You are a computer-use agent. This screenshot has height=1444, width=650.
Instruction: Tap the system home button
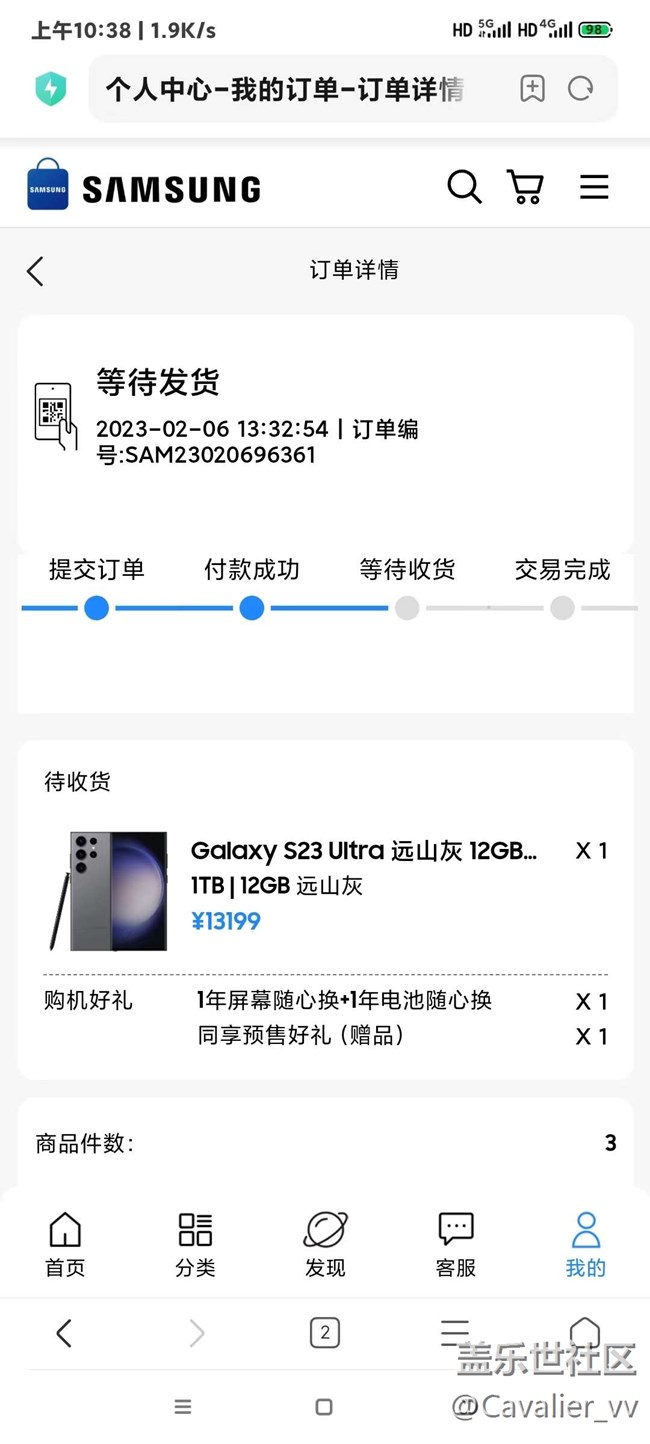(x=324, y=1407)
